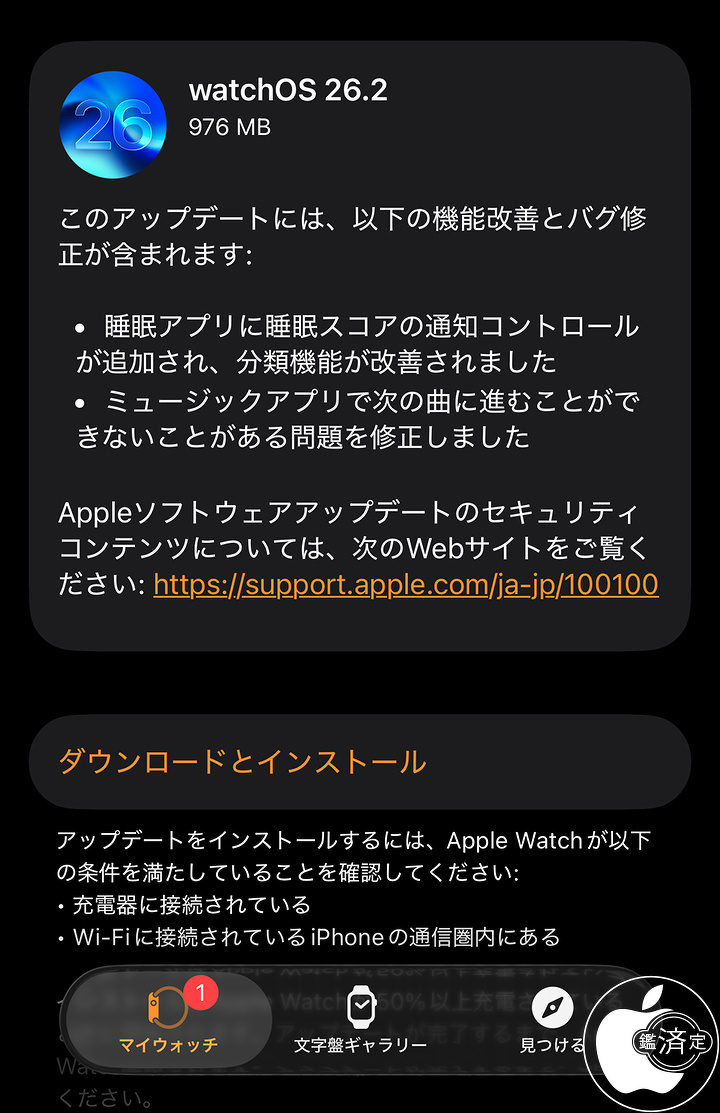Open the 文字盤ギャラリー tab
This screenshot has width=720, height=1113.
[x=361, y=1019]
